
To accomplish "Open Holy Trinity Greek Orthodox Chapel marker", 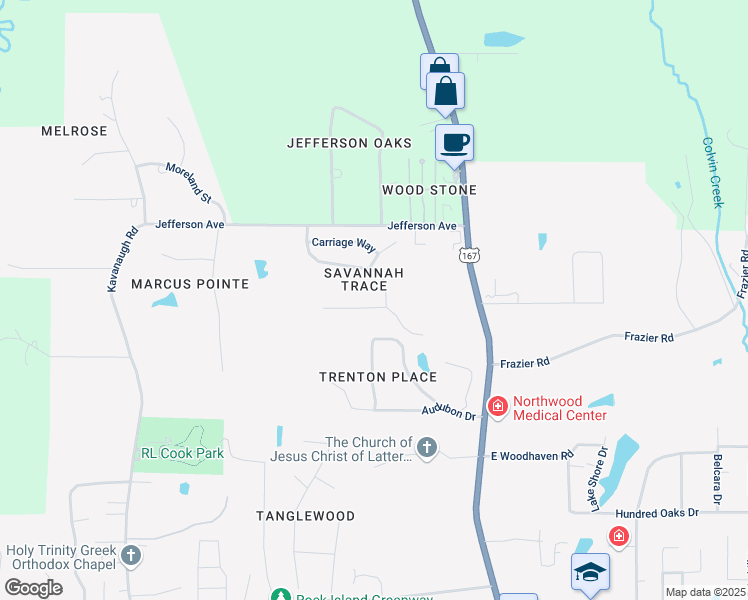I will tap(130, 554).
